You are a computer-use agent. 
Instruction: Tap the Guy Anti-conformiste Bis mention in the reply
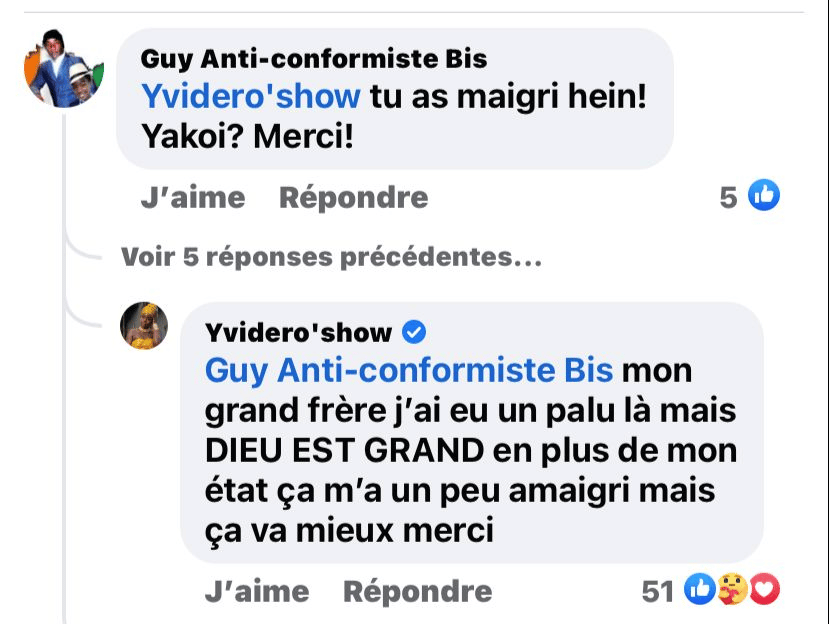408,370
